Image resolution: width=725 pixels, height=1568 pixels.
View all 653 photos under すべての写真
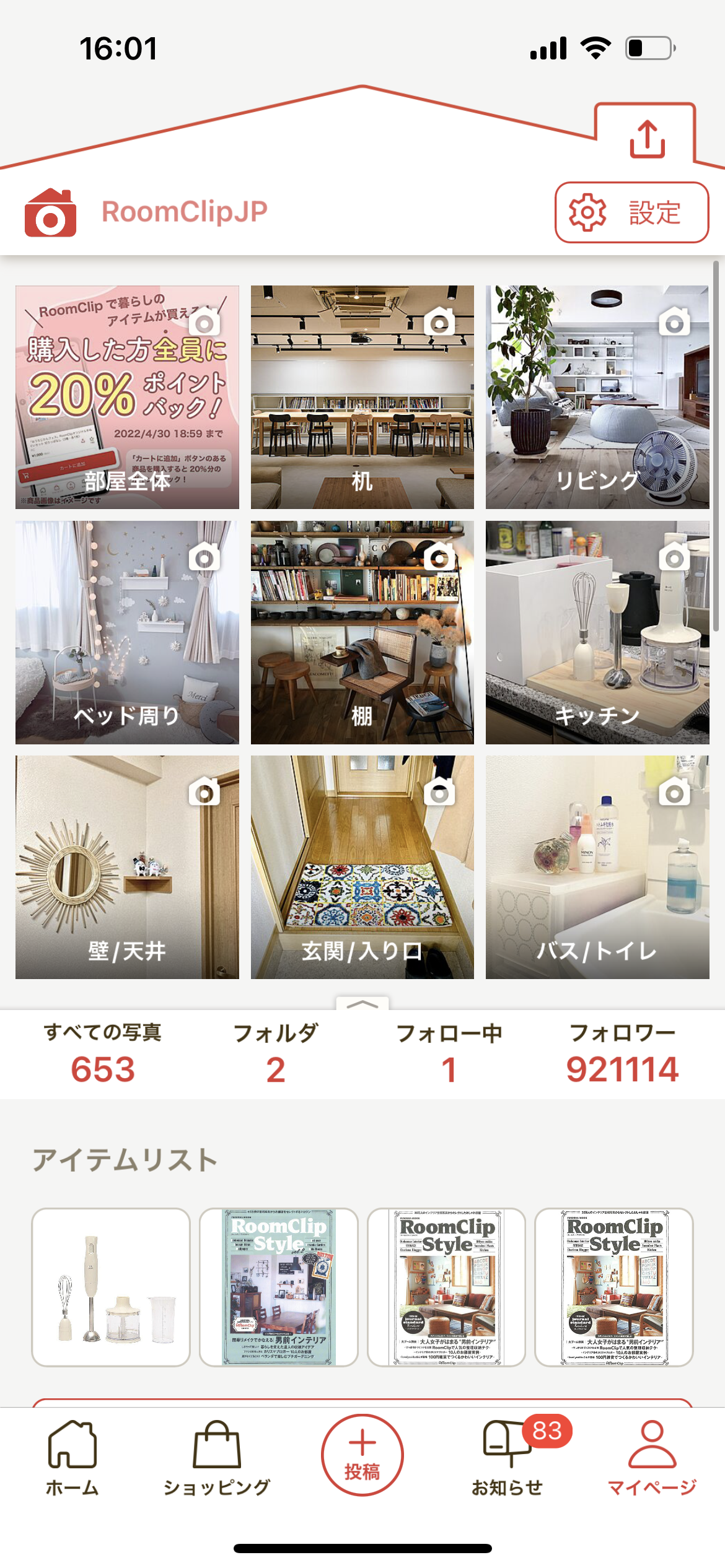103,1055
